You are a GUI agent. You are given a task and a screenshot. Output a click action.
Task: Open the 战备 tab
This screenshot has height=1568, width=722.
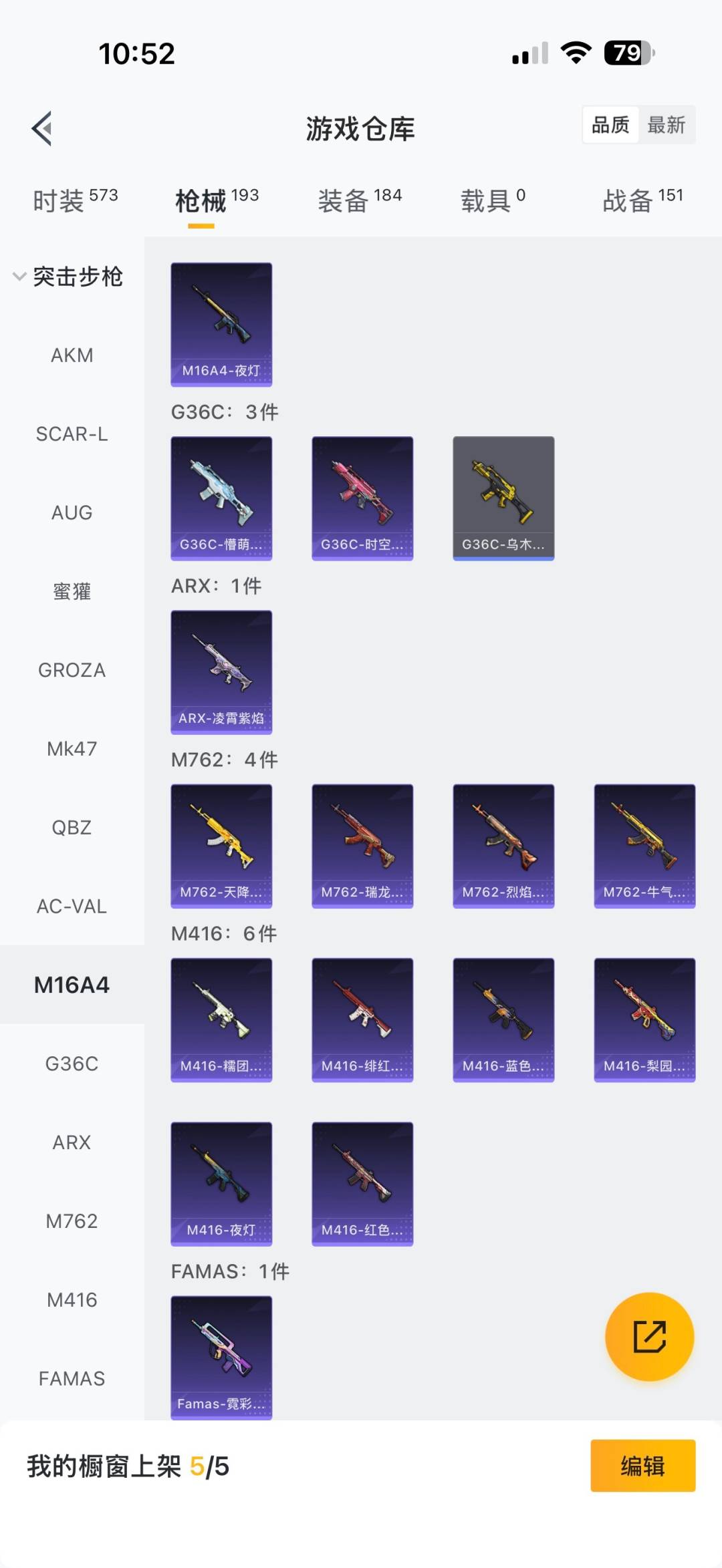pyautogui.click(x=642, y=200)
